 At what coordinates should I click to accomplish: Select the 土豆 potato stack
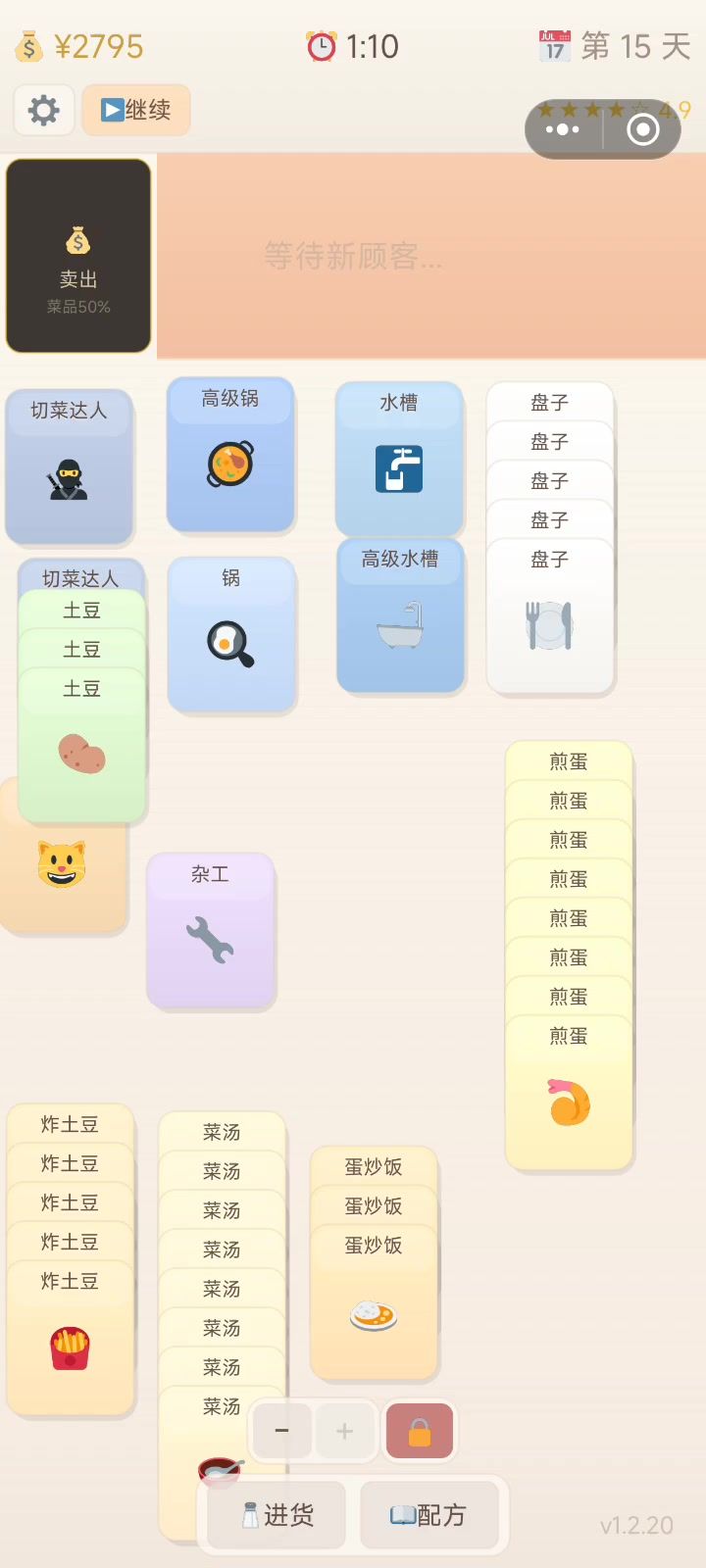81,753
